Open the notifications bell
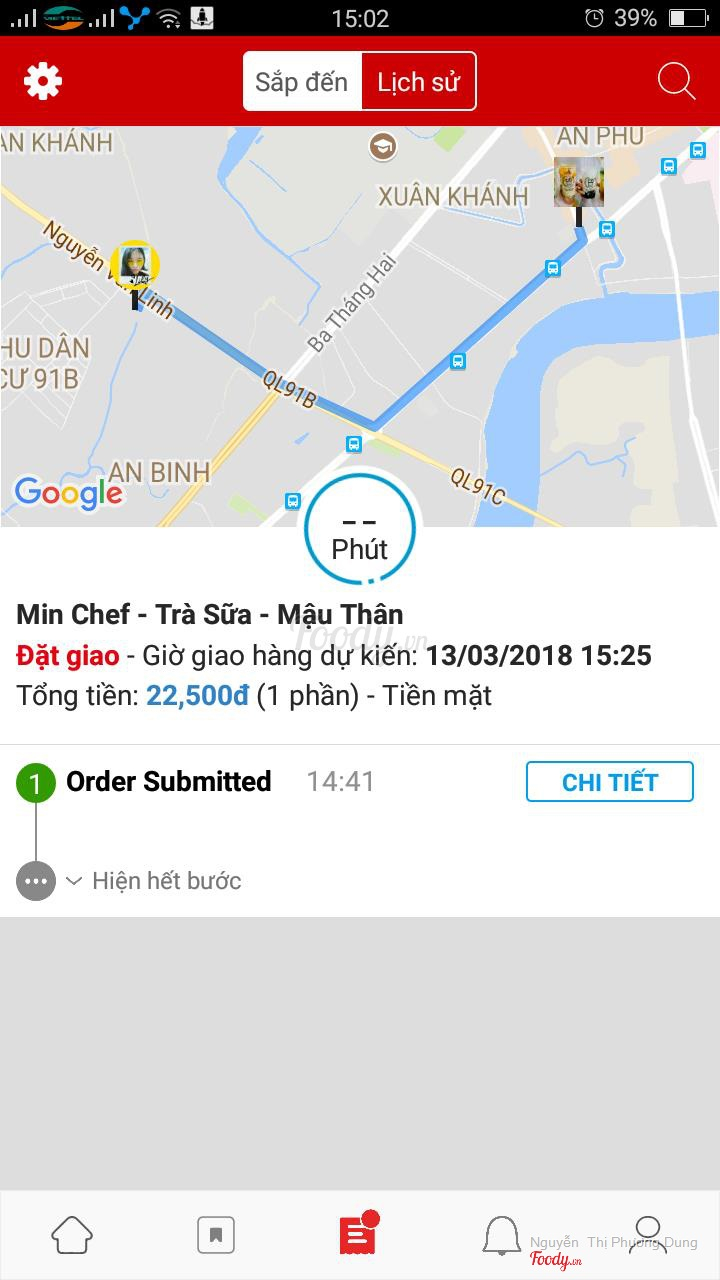Screen dimensions: 720x1280 502,1235
